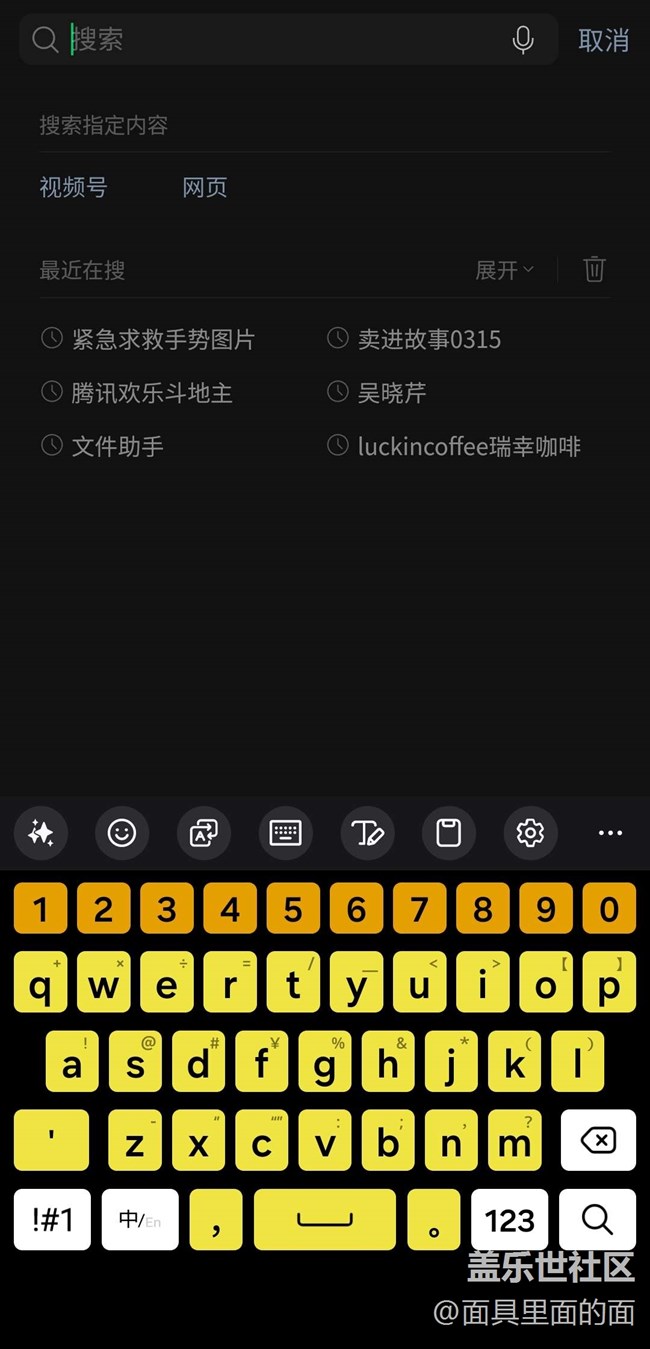Open the clipboard from the keyboard toolbar
Viewport: 650px width, 1349px height.
pyautogui.click(x=449, y=833)
